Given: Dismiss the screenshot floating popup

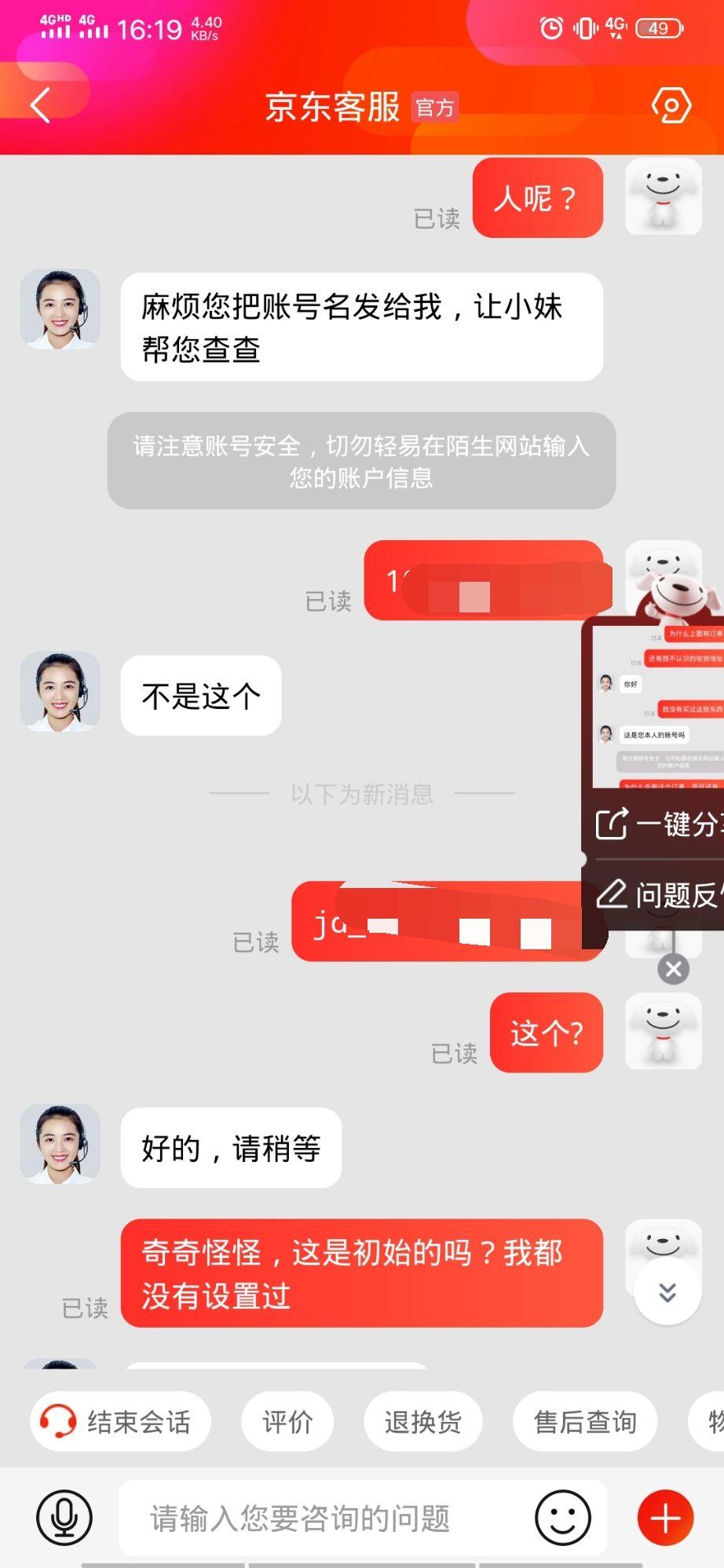Looking at the screenshot, I should (x=673, y=969).
